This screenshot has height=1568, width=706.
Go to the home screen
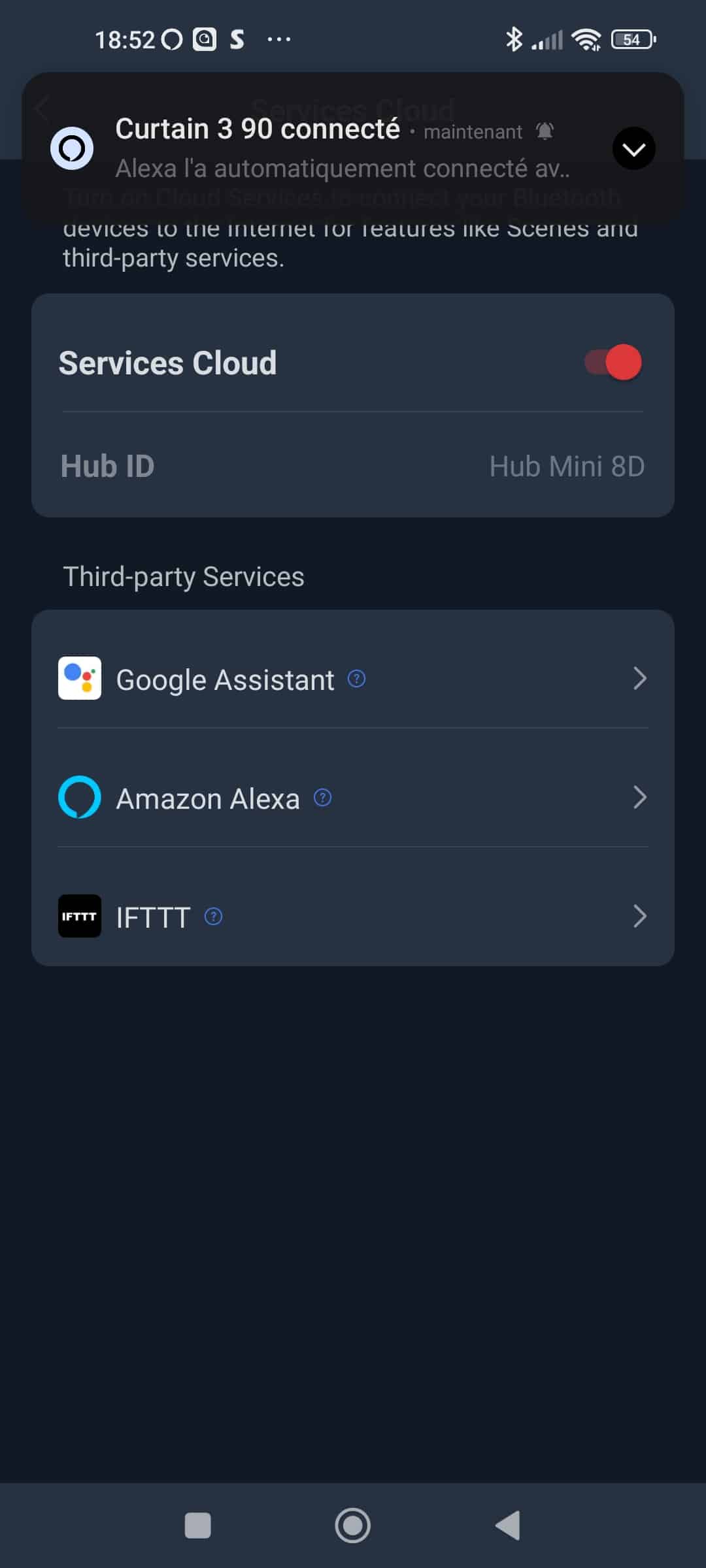[x=353, y=1526]
